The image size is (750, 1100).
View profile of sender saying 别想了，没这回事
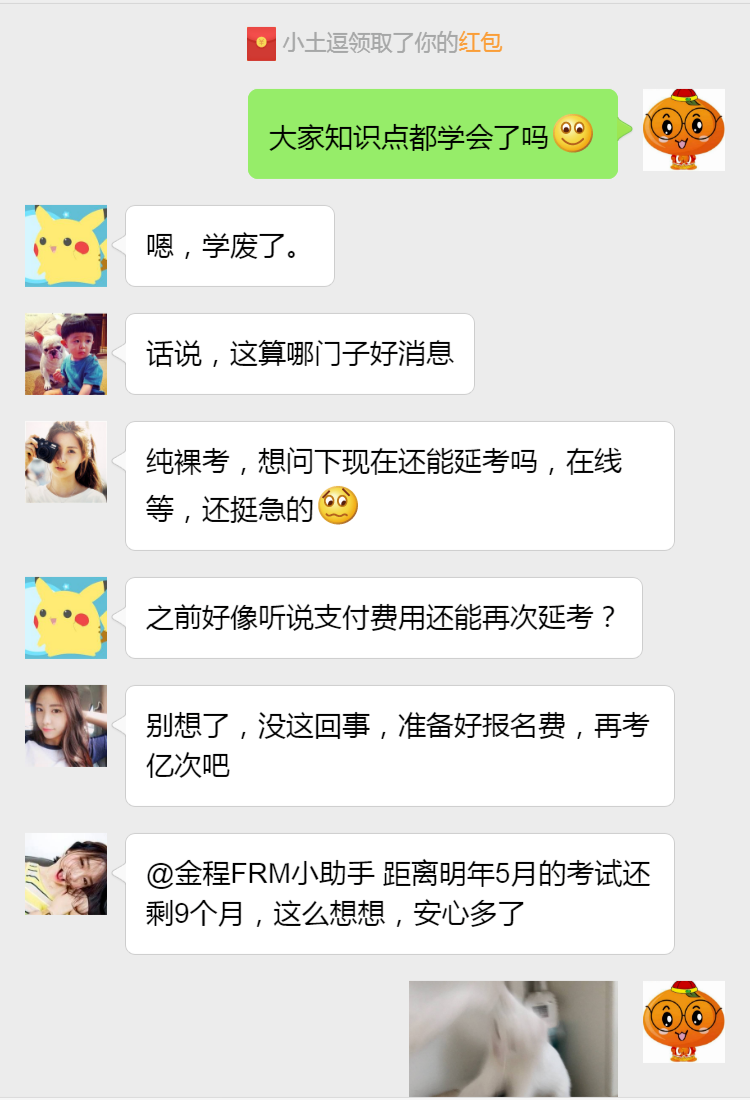[x=66, y=726]
